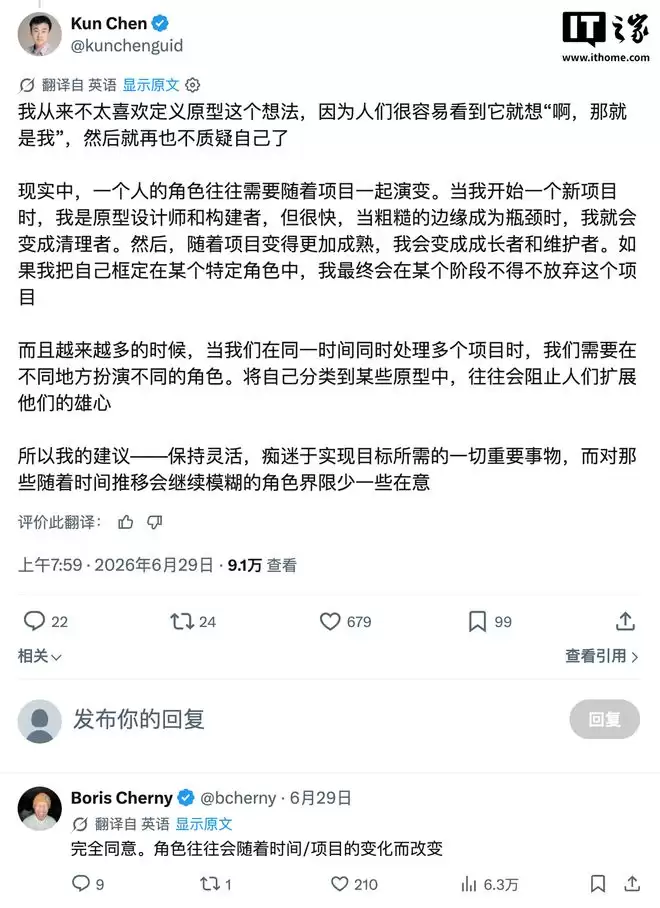Open 查看引用 quotes link
The width and height of the screenshot is (660, 908).
click(602, 656)
